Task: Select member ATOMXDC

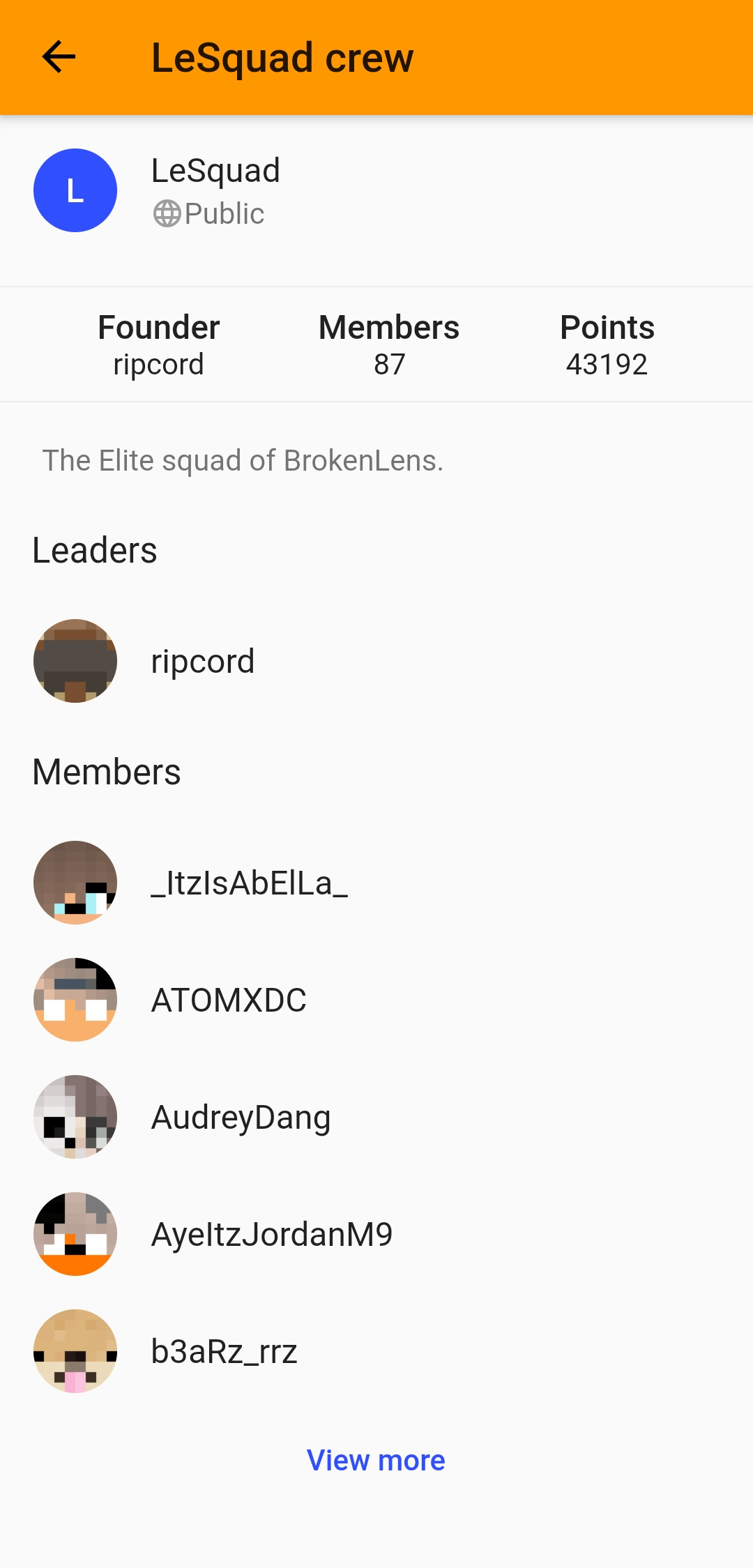Action: (x=376, y=1000)
